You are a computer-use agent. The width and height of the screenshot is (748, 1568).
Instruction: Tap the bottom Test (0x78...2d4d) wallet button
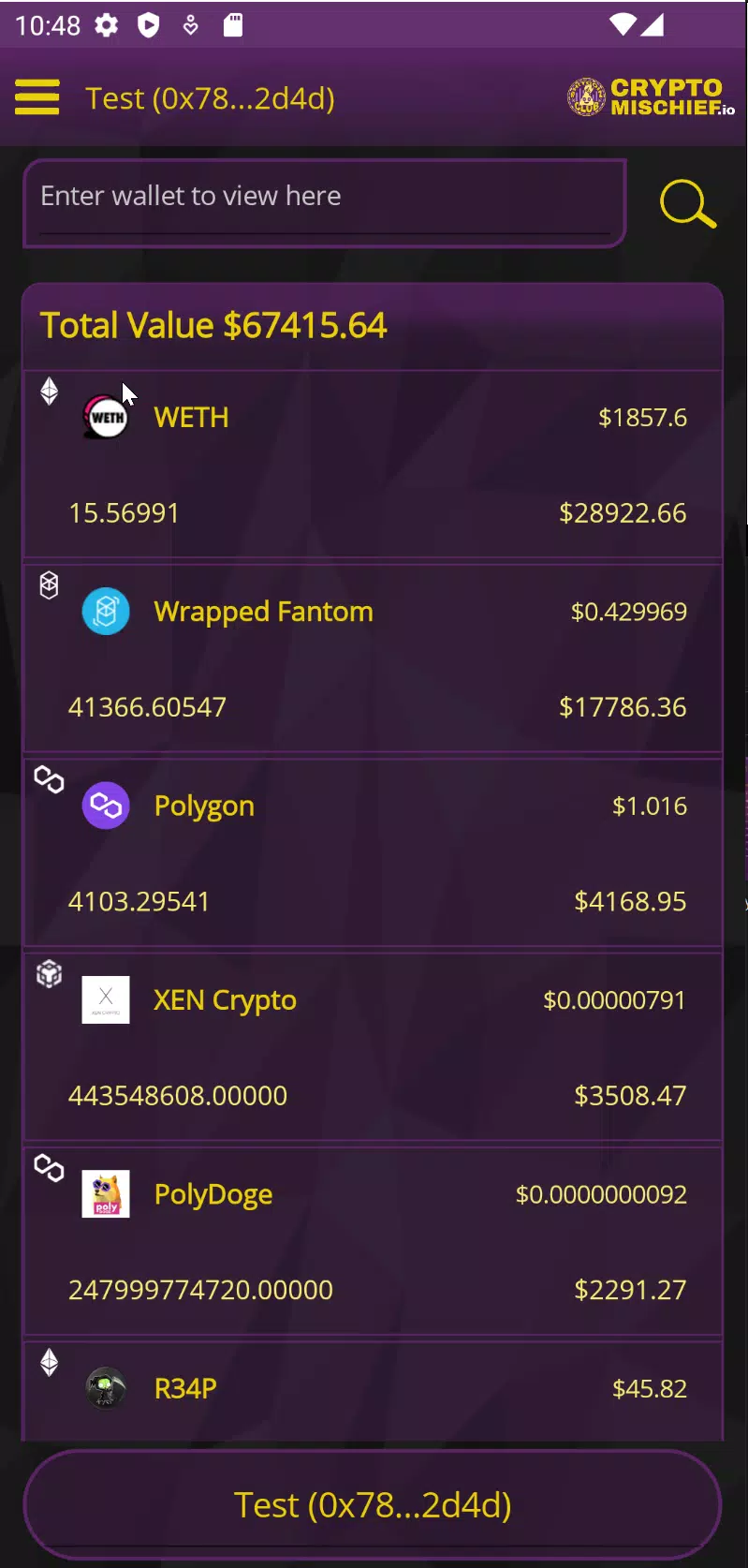(x=373, y=1505)
